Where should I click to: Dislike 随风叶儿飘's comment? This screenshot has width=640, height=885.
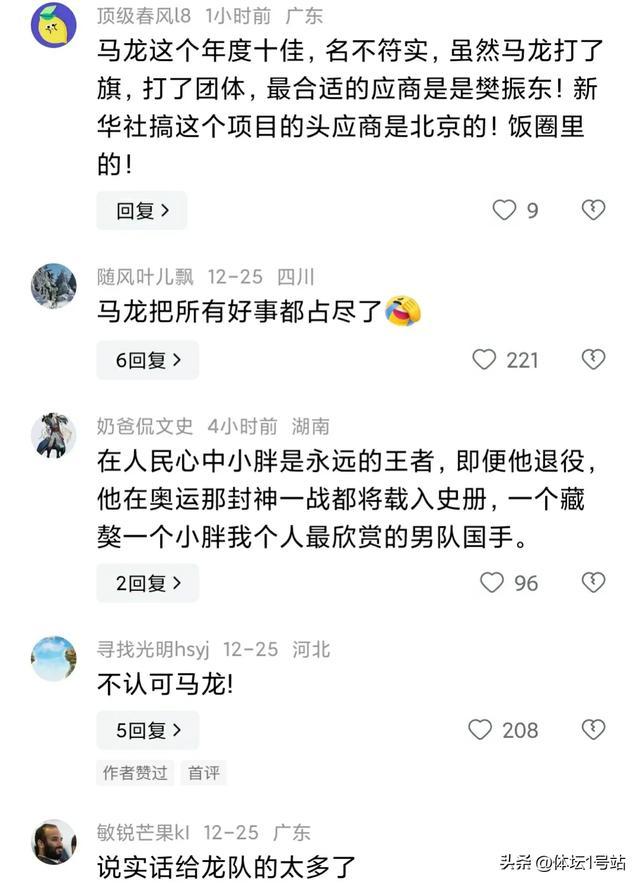point(593,360)
